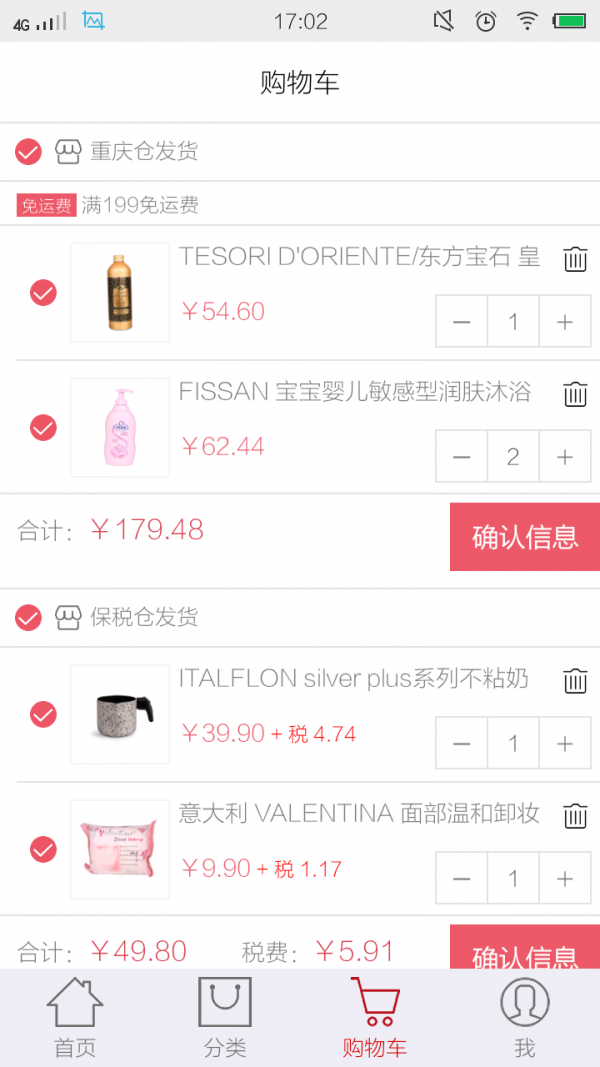Switch to the 首页 home tab

click(75, 1017)
